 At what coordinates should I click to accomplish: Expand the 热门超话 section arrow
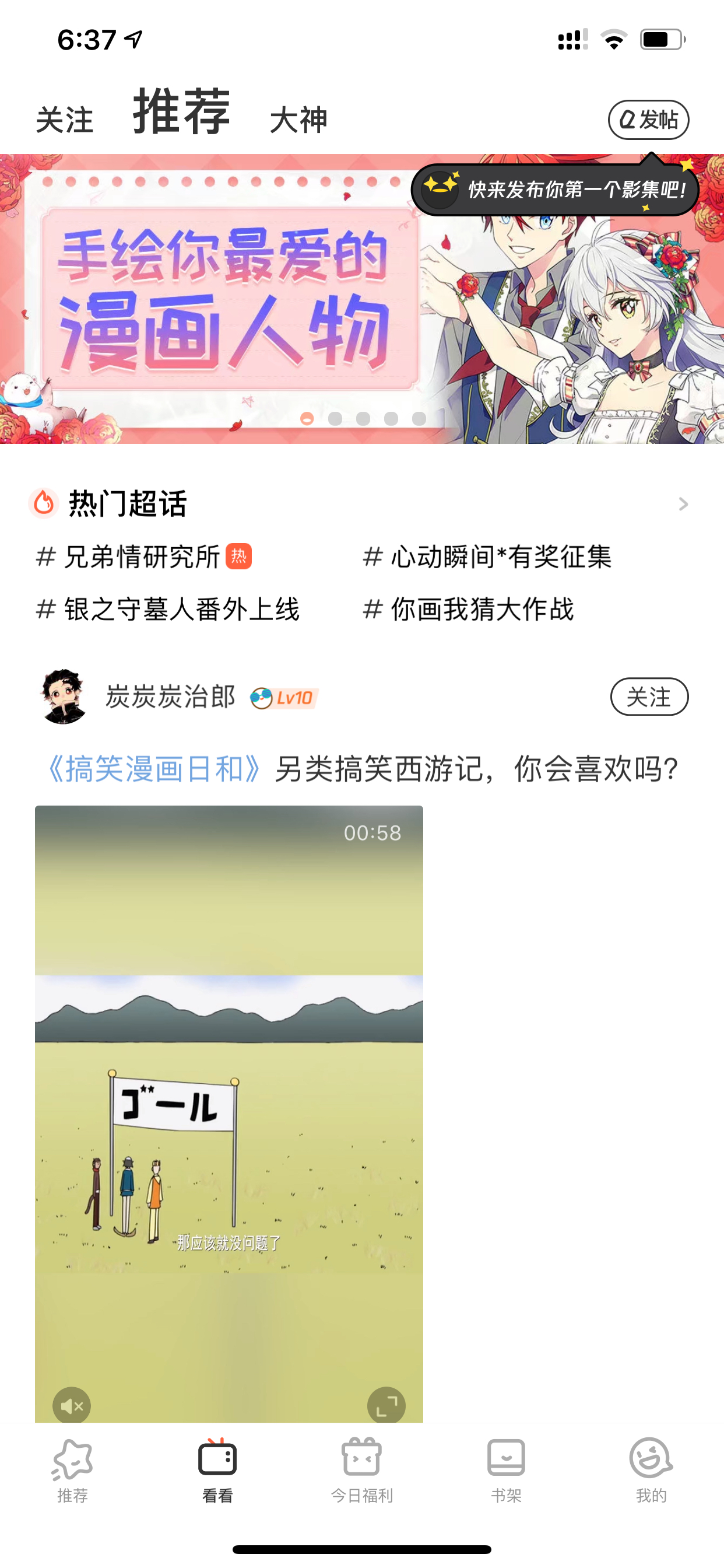tap(683, 504)
